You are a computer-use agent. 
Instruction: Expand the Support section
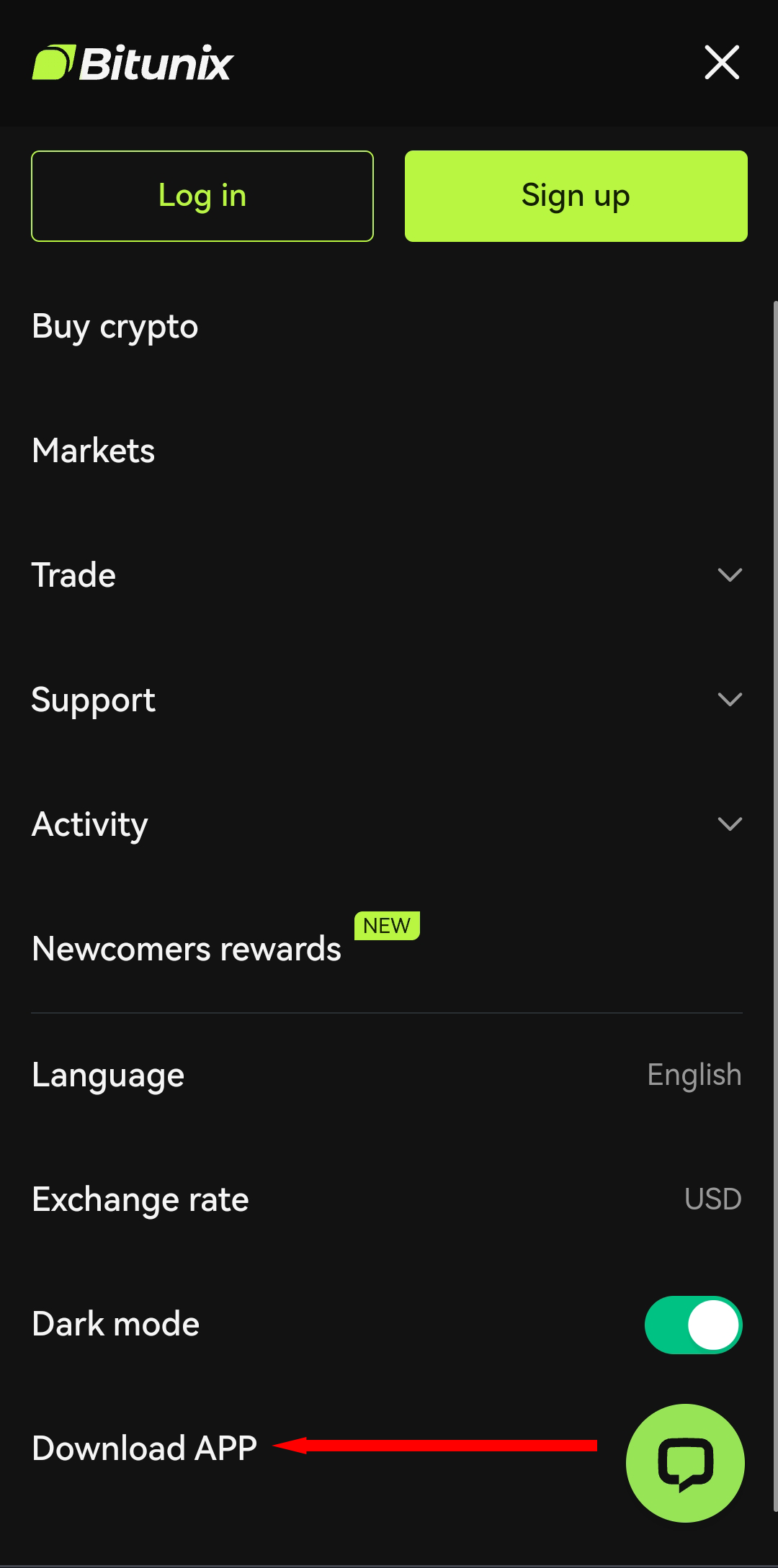coord(730,698)
